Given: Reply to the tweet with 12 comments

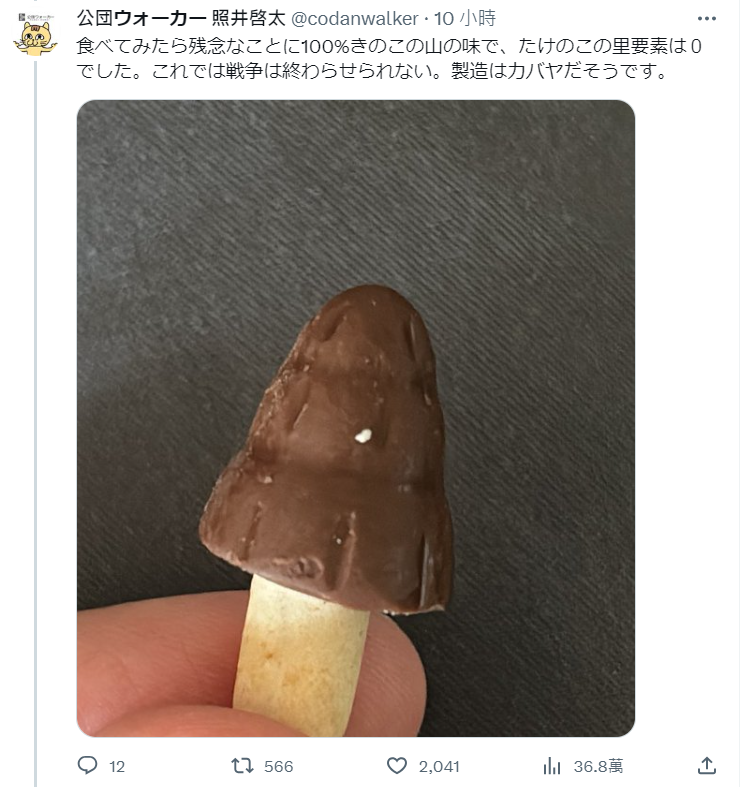Looking at the screenshot, I should click(x=88, y=765).
